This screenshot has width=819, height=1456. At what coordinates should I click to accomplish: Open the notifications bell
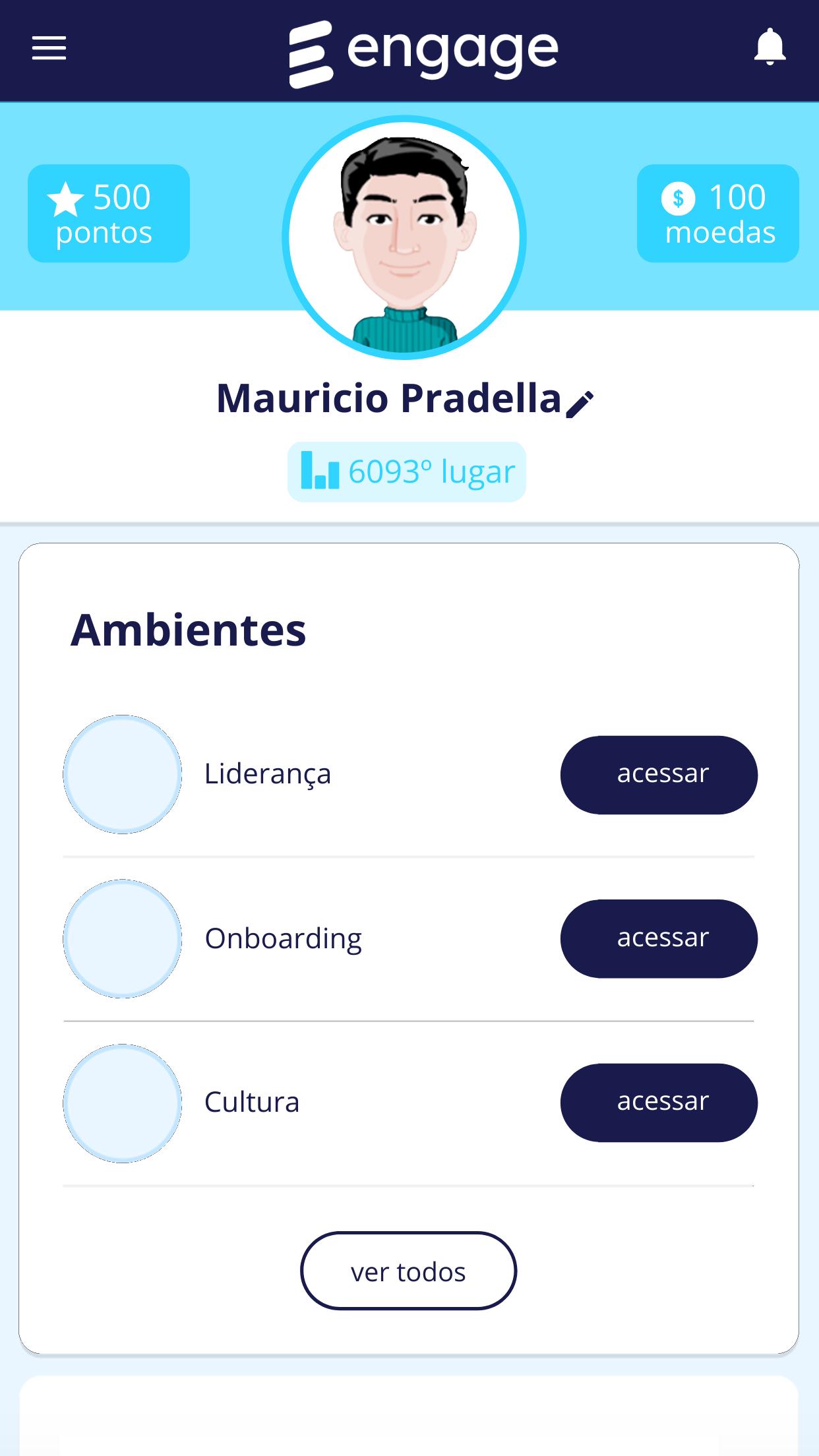pos(770,47)
